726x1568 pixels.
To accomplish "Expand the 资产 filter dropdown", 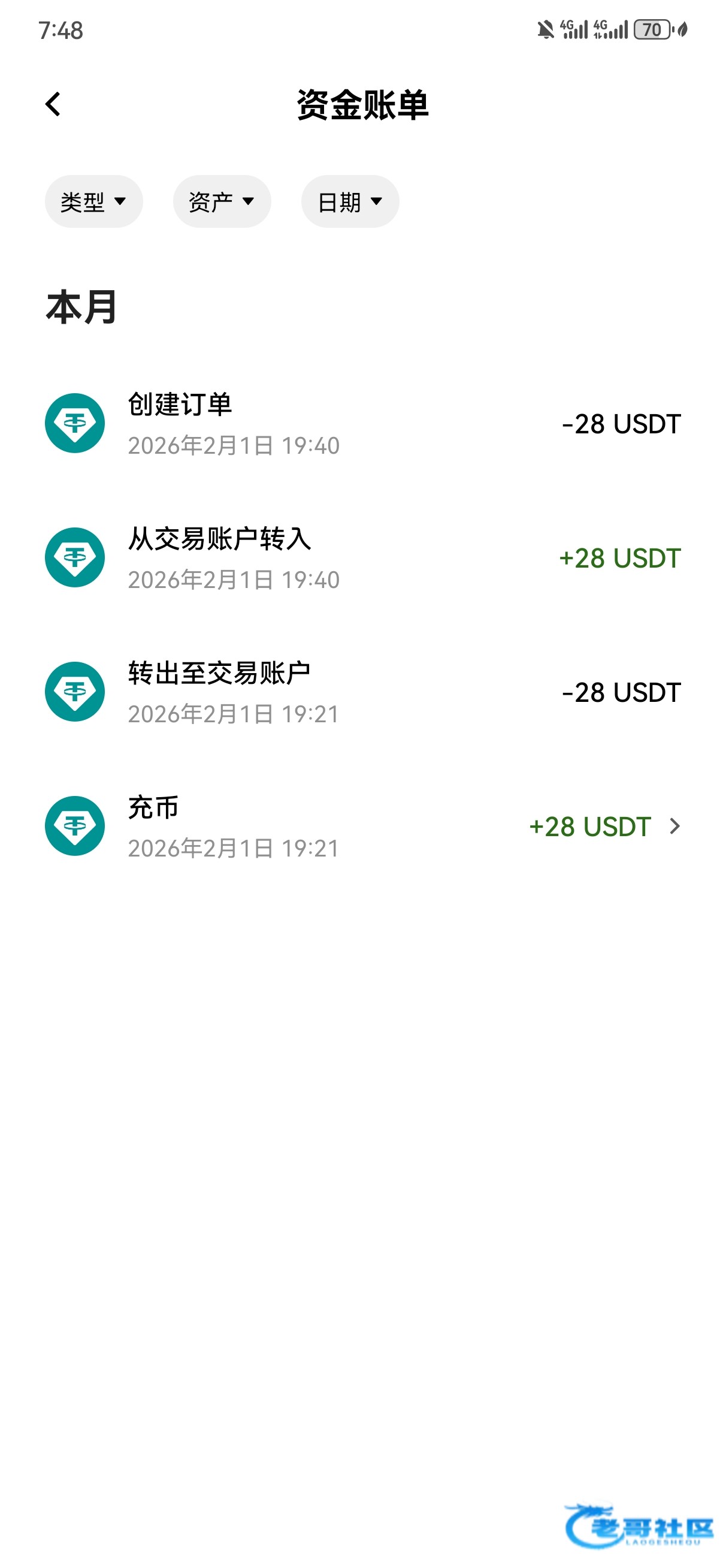I will (222, 201).
